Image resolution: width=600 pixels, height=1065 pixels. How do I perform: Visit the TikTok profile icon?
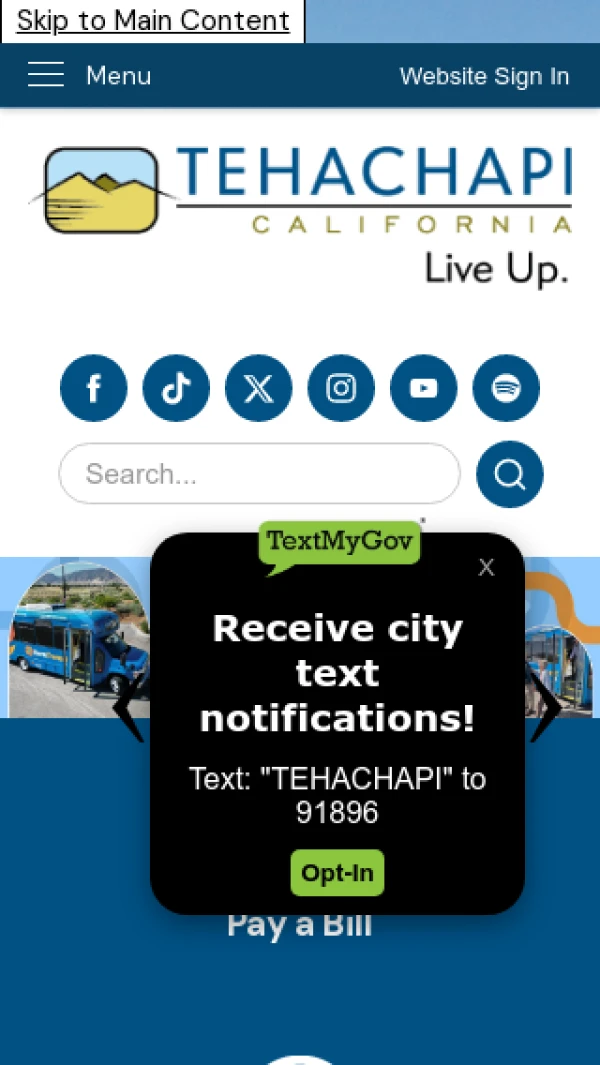[x=176, y=388]
